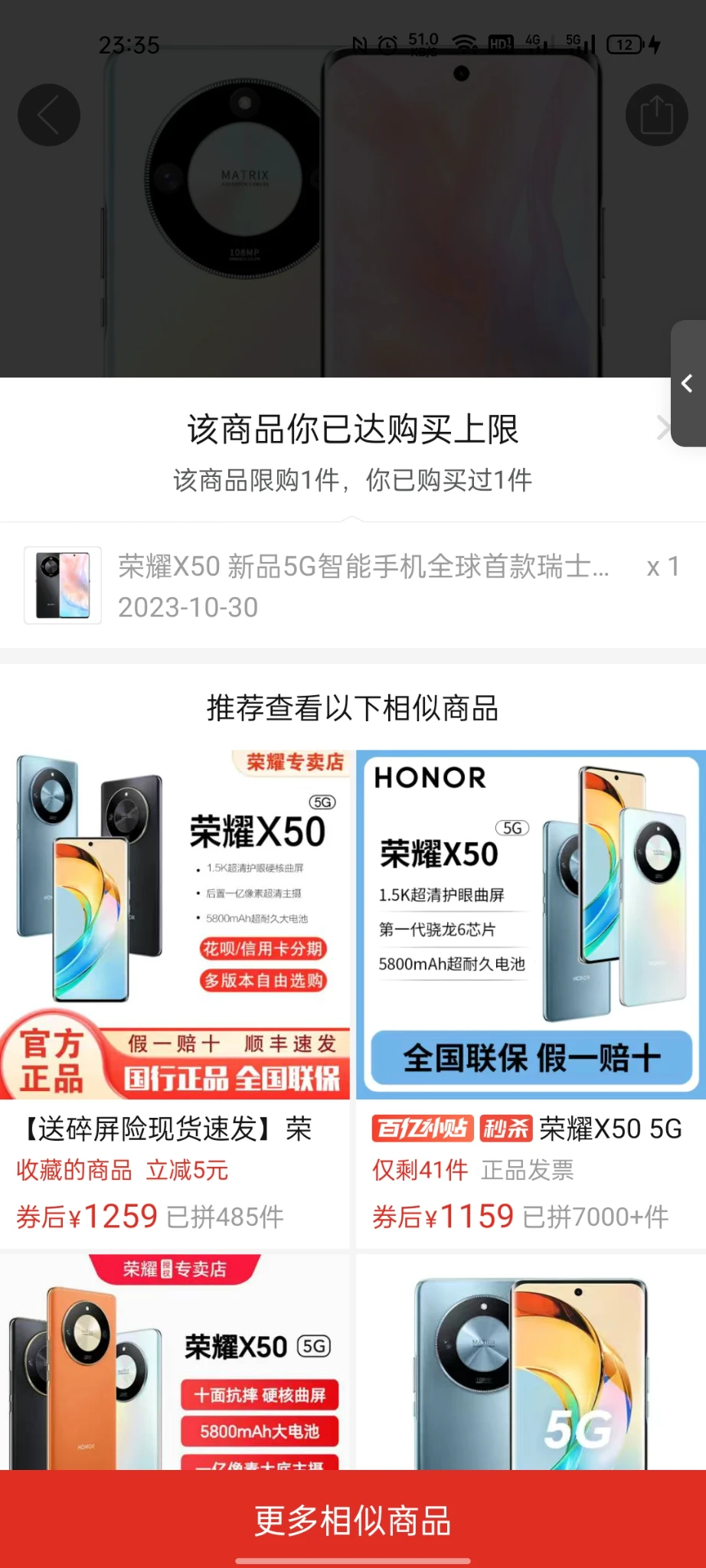Open the orange 荣耀X50 十面抗摔 product card
The image size is (706, 1568).
[x=175, y=1363]
